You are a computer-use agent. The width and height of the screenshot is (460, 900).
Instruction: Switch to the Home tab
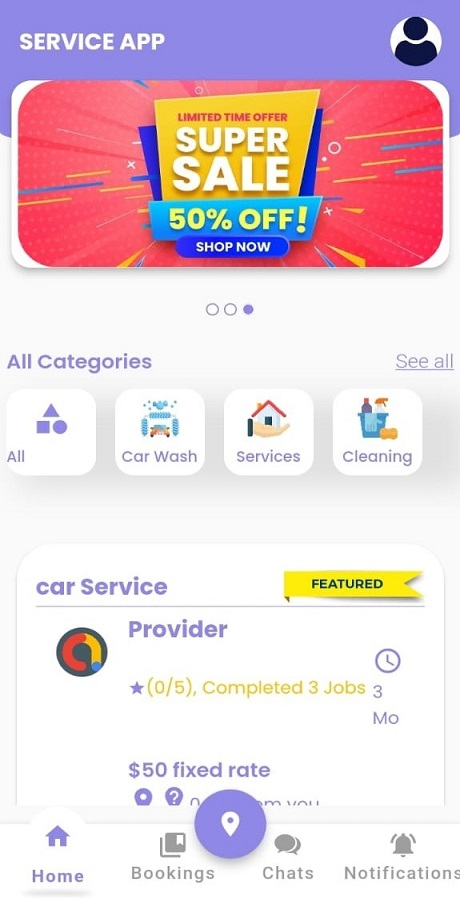pyautogui.click(x=57, y=854)
